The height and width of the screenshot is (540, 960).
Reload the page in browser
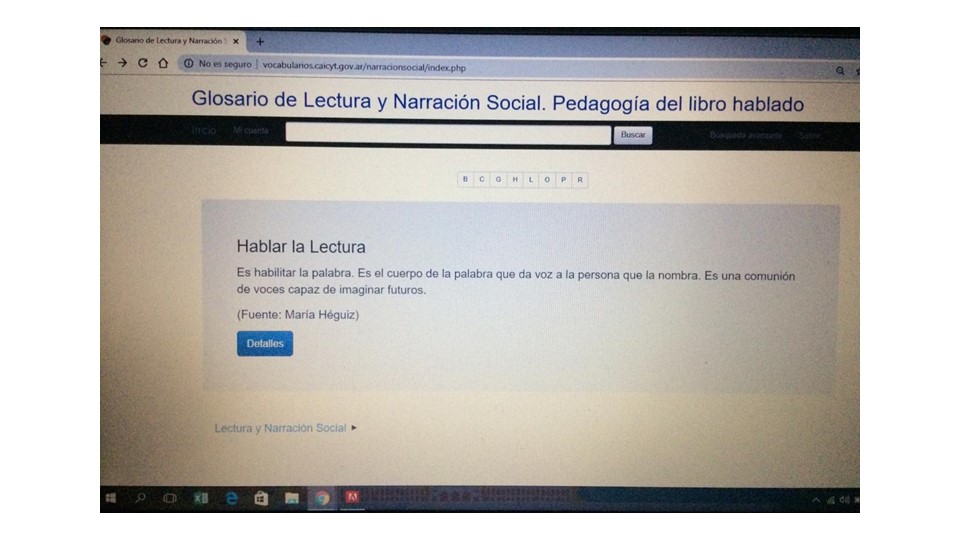click(143, 63)
